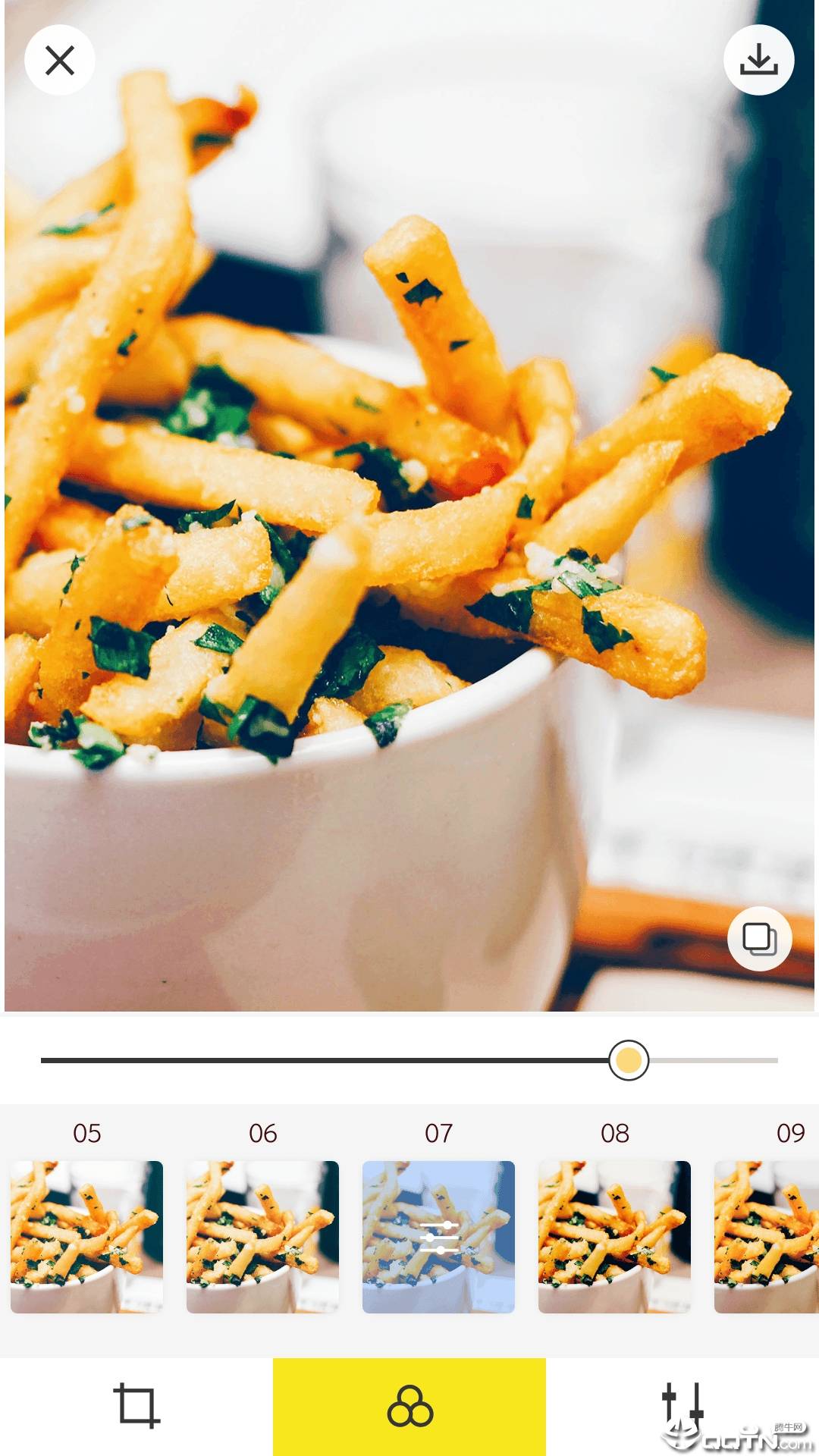The width and height of the screenshot is (819, 1456).
Task: Open the crop tool
Action: [x=136, y=1407]
